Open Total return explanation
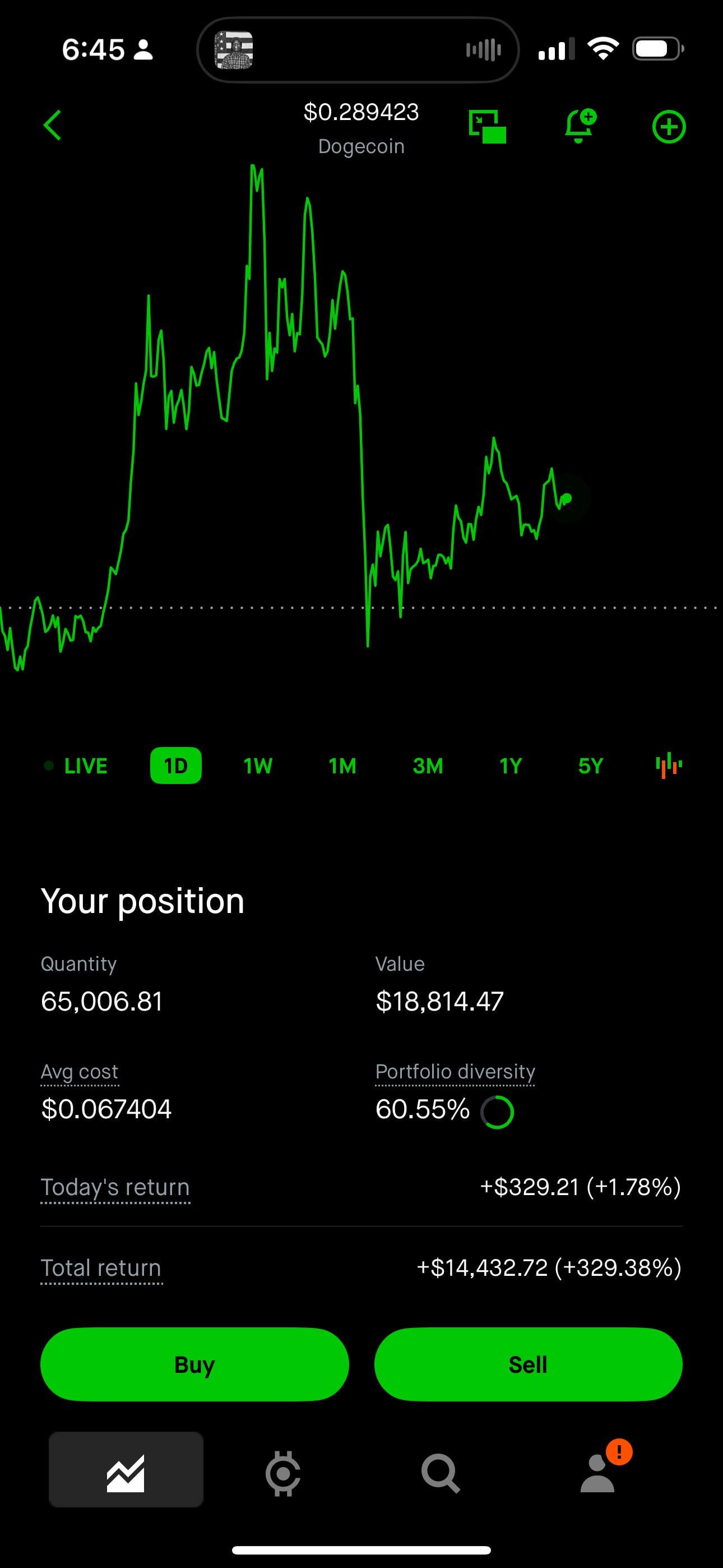The image size is (723, 1568). 101,1268
